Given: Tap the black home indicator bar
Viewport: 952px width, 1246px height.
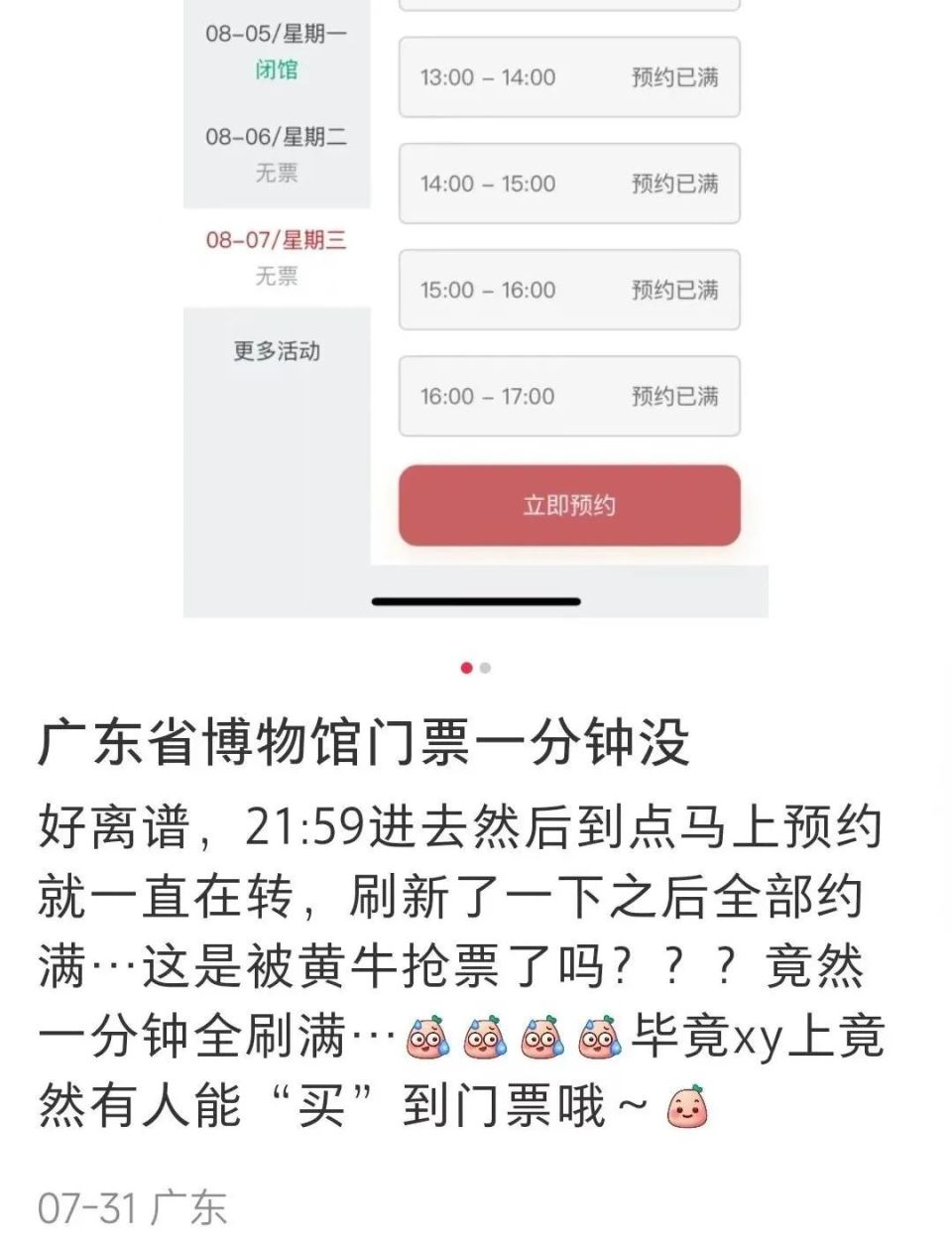Looking at the screenshot, I should (475, 600).
